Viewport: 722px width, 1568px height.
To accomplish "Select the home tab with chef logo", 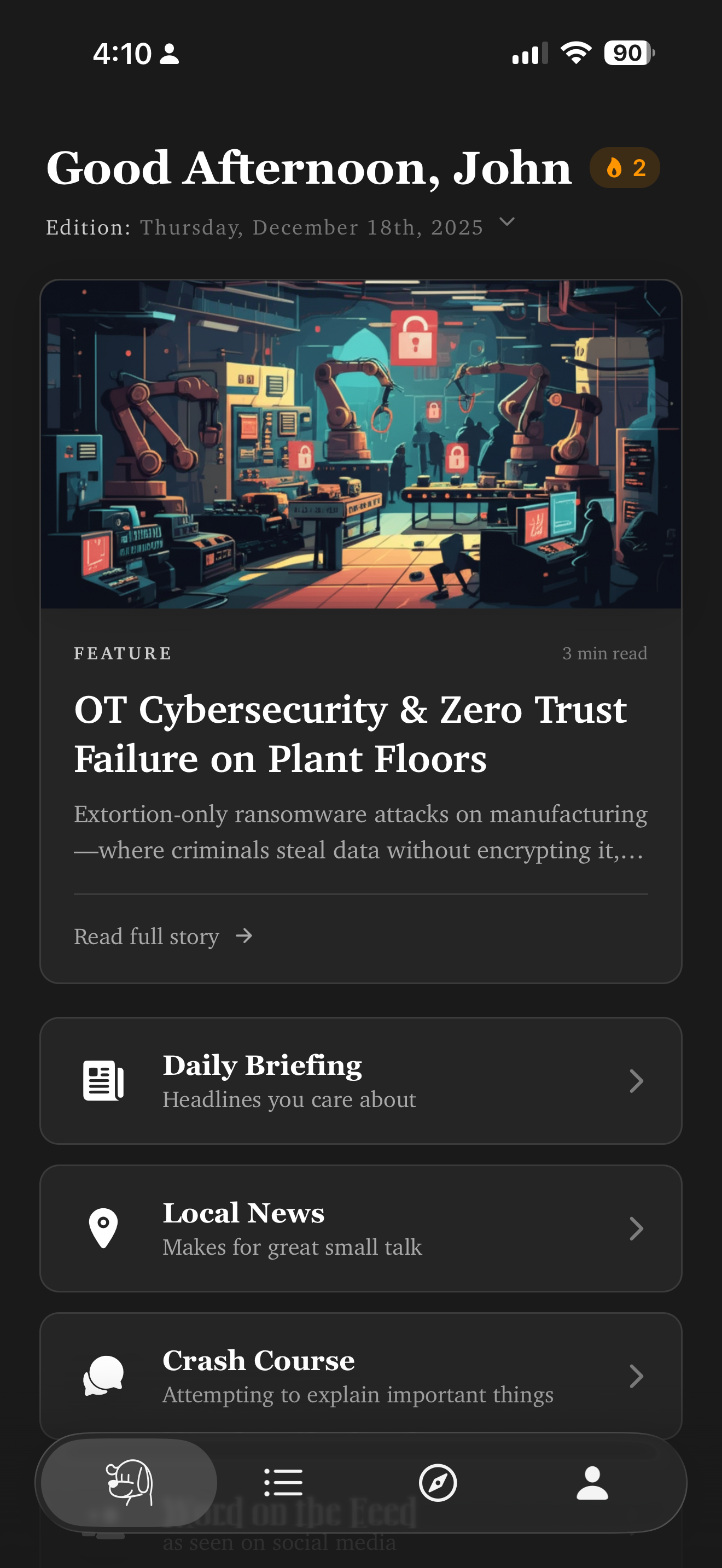I will [x=129, y=1483].
